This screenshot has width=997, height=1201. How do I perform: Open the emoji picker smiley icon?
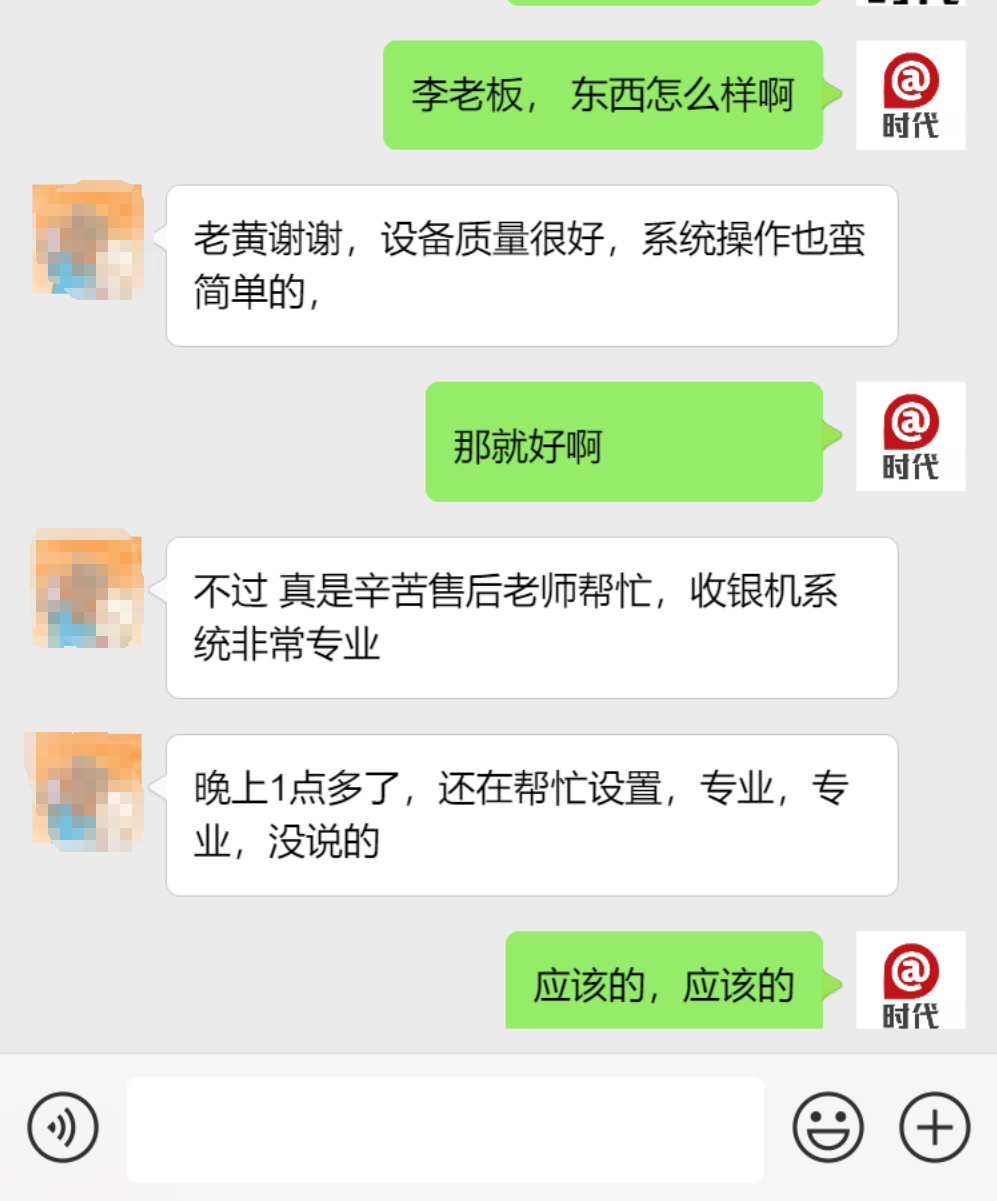tap(828, 1126)
